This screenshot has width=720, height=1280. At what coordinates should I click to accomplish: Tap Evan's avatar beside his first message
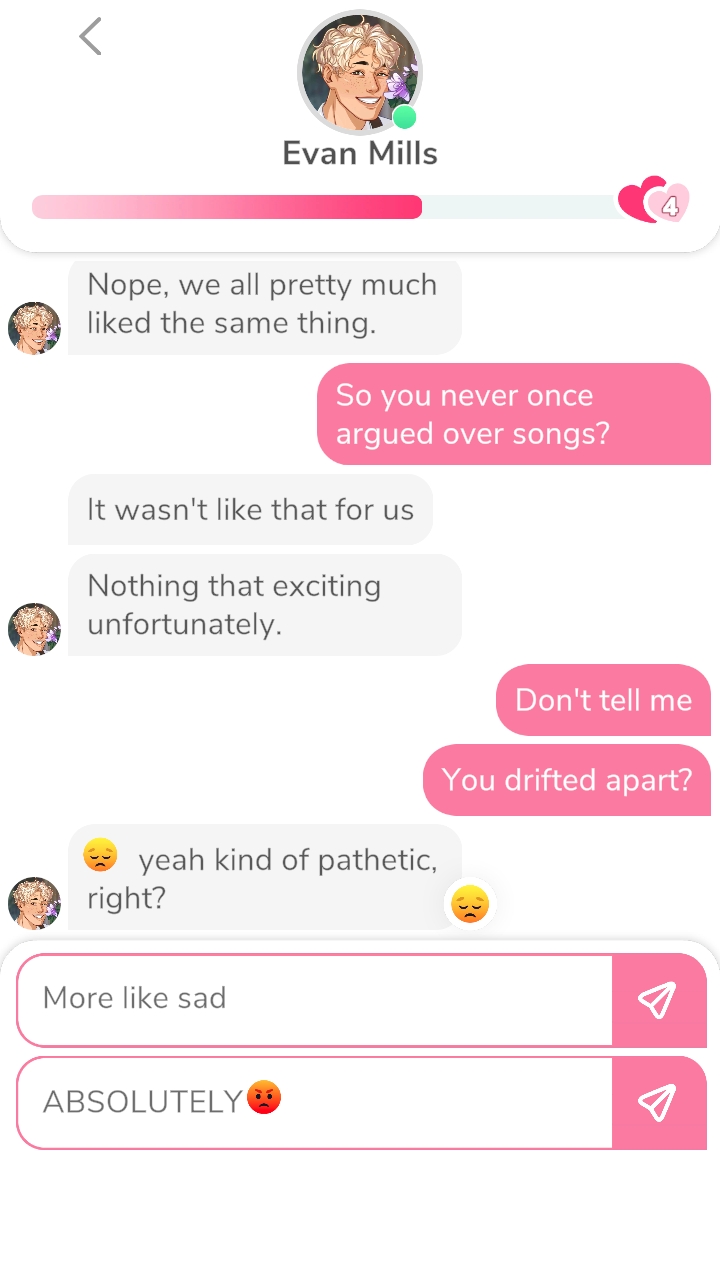pyautogui.click(x=34, y=327)
